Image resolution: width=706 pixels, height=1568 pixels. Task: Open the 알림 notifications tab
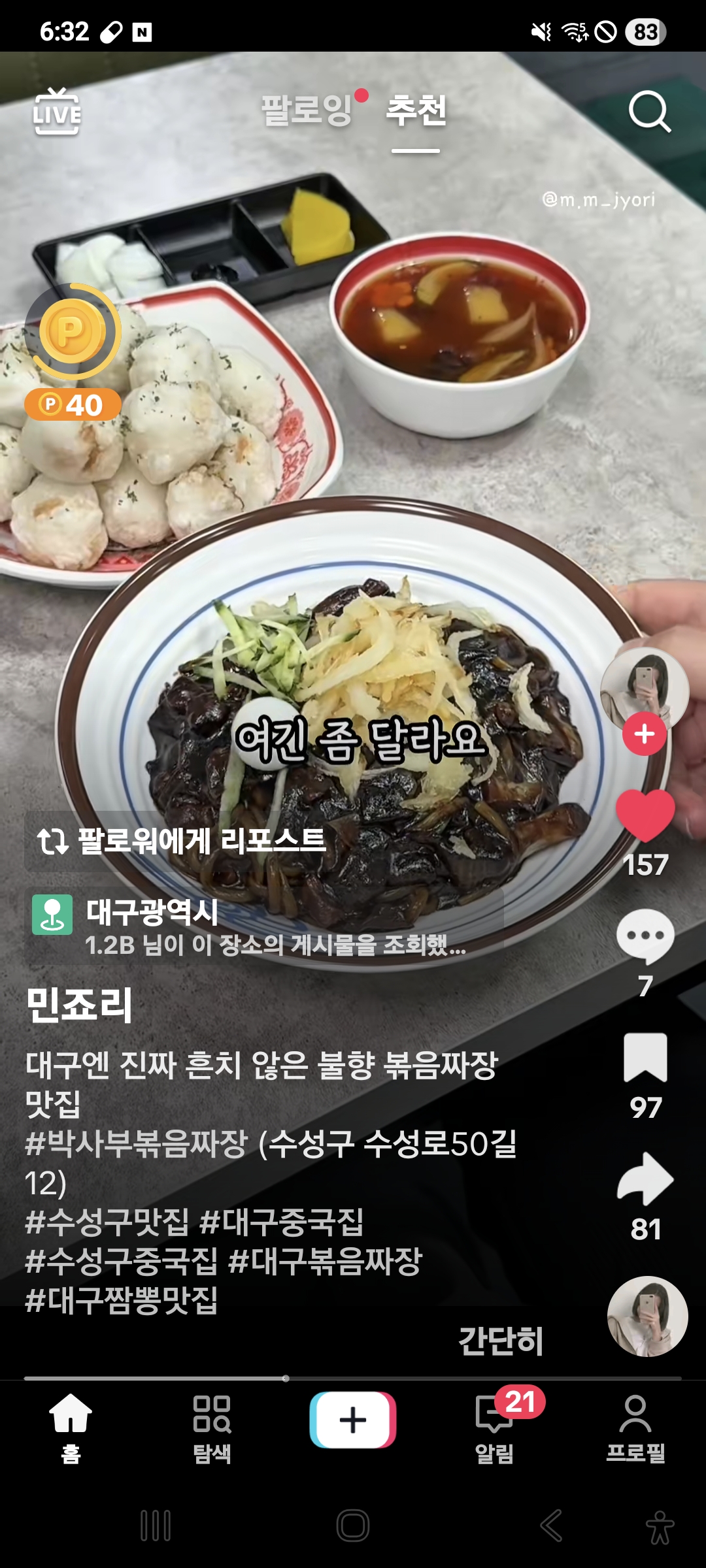[x=495, y=1428]
